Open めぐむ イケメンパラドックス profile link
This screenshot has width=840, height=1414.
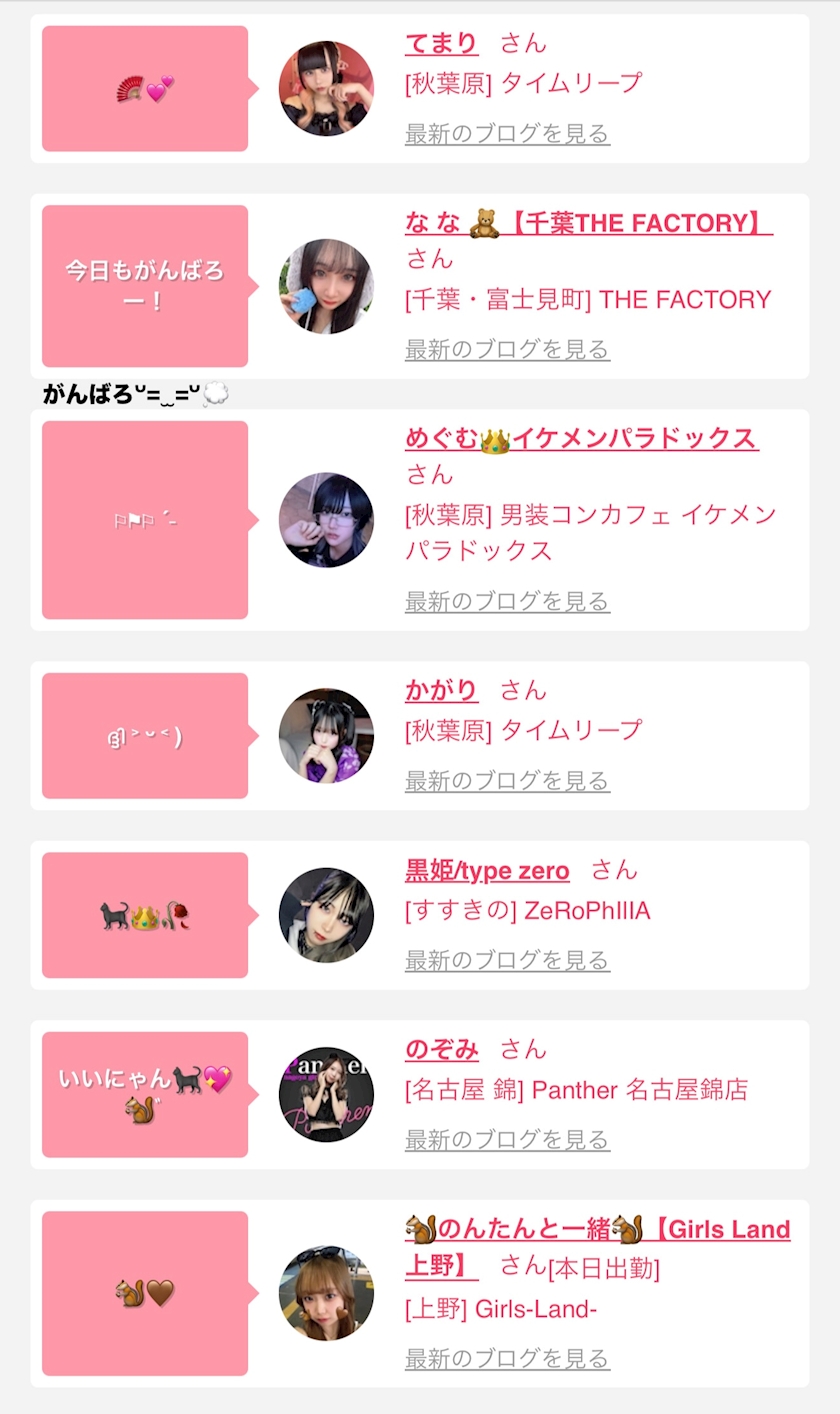[x=581, y=438]
